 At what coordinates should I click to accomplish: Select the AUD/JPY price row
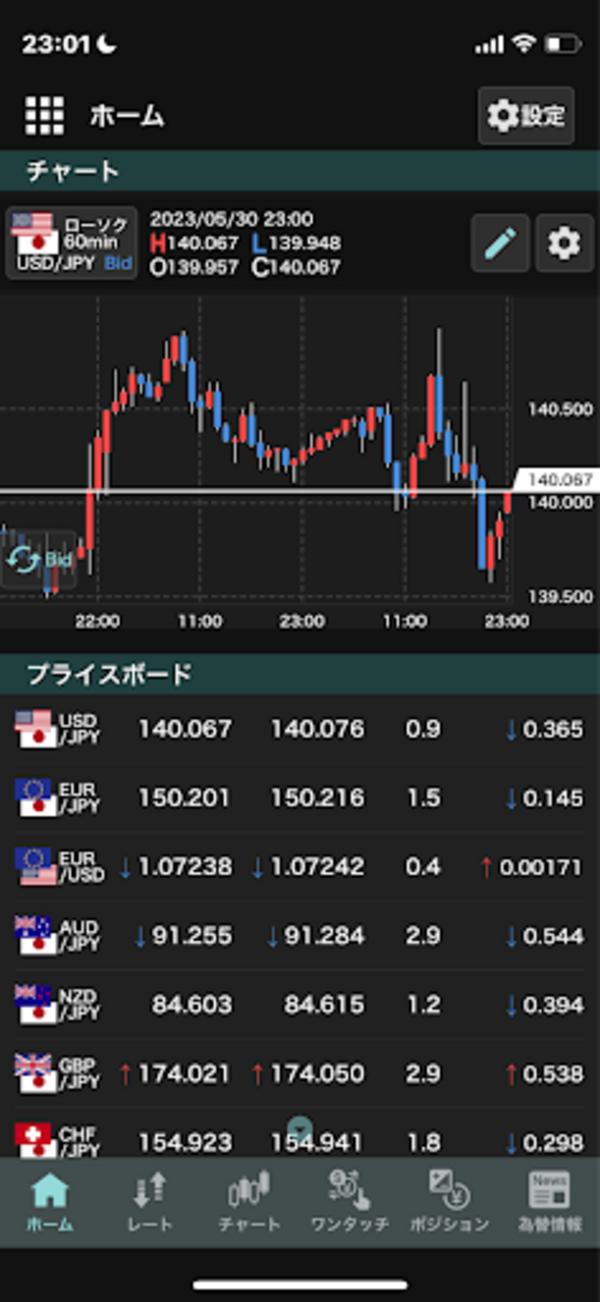click(300, 935)
